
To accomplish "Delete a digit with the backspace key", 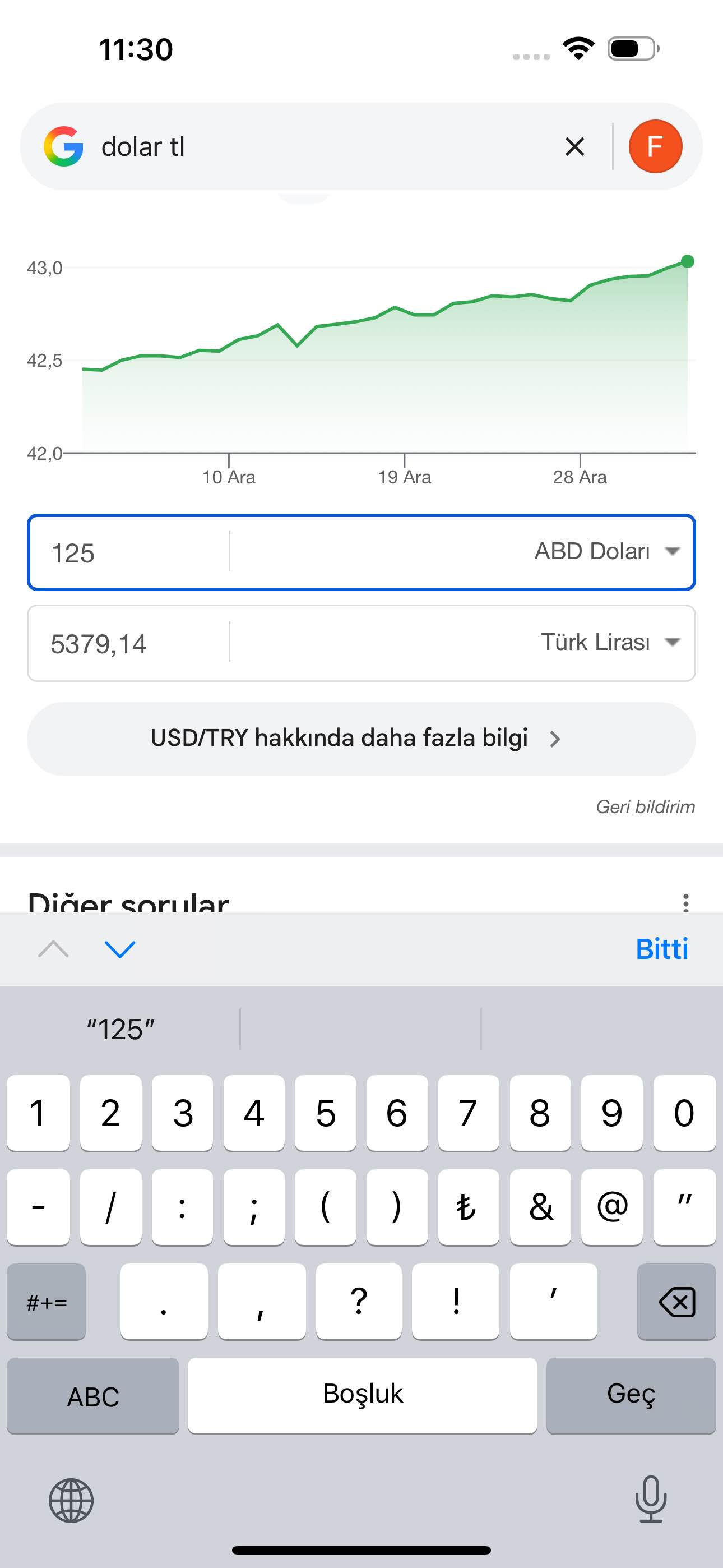I will (676, 1302).
